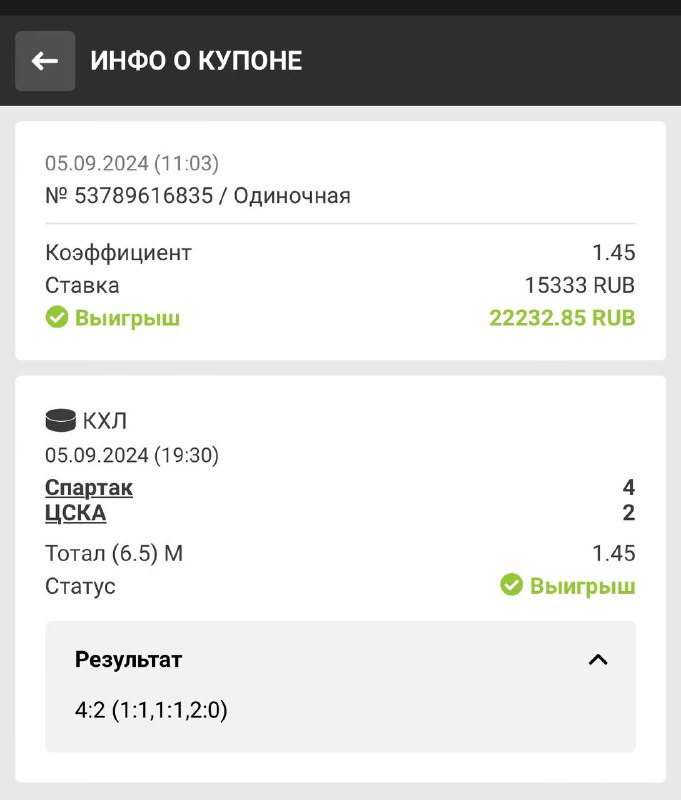Go back from the coupon info screen

pos(45,61)
